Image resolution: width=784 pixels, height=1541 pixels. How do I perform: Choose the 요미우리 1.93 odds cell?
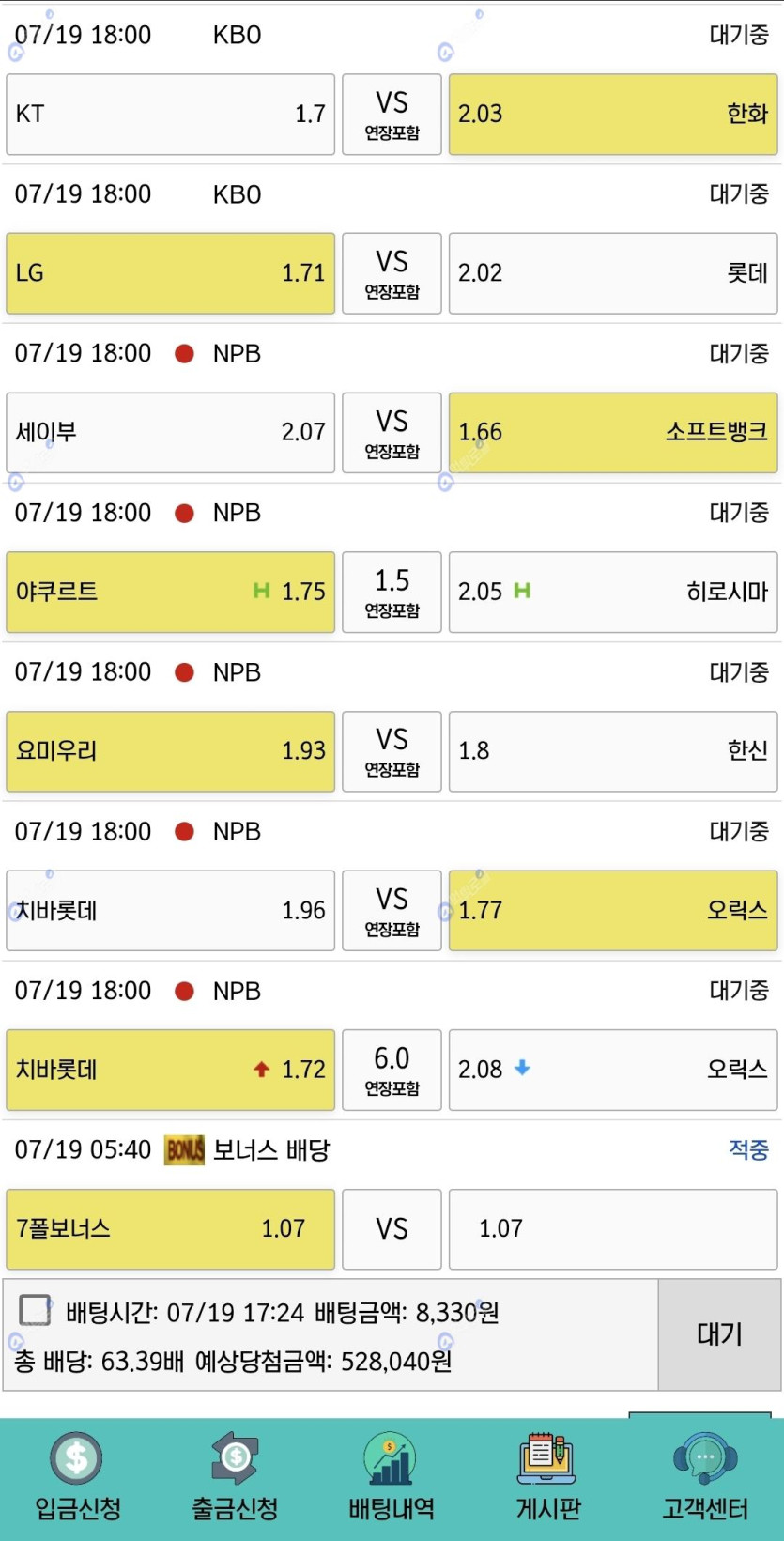coord(171,751)
